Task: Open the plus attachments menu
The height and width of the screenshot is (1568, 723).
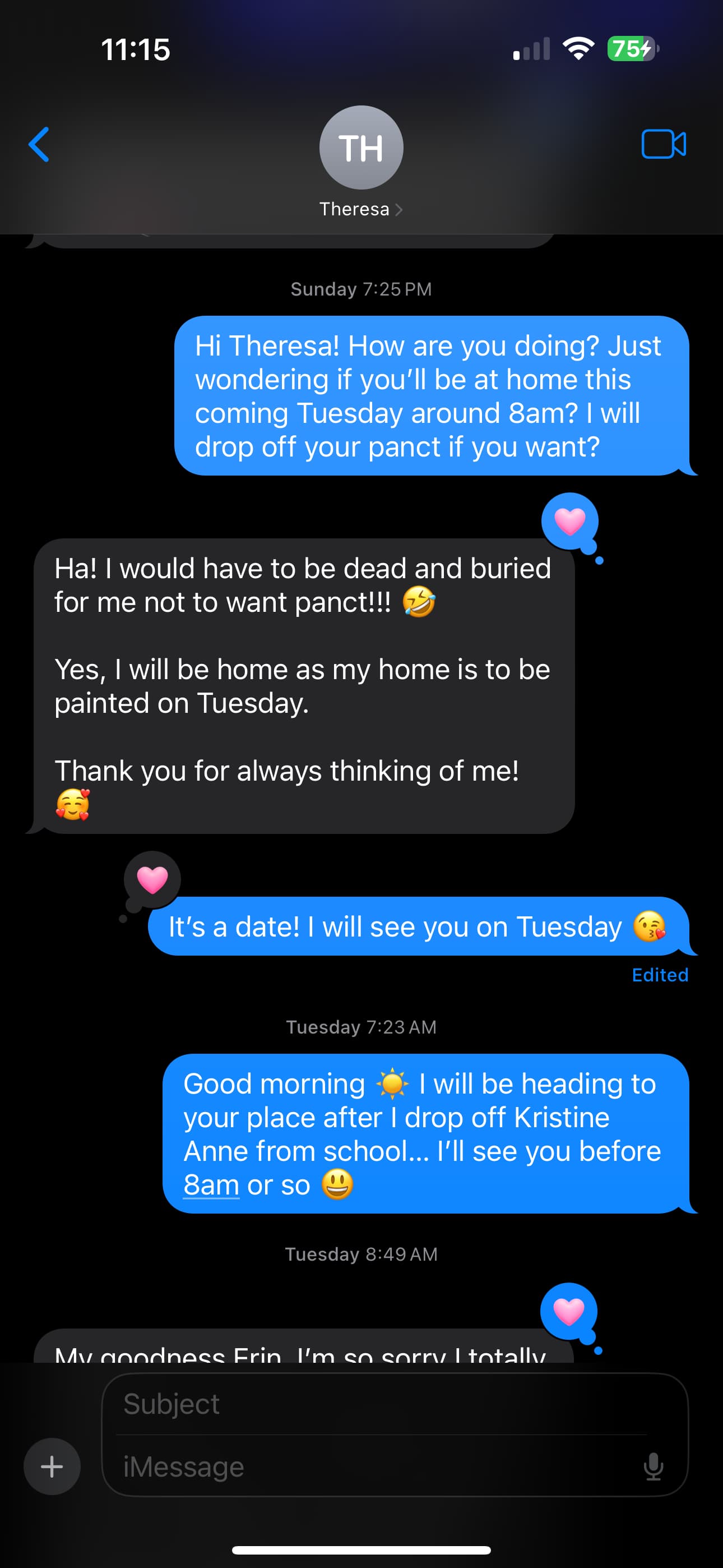Action: pyautogui.click(x=52, y=1466)
